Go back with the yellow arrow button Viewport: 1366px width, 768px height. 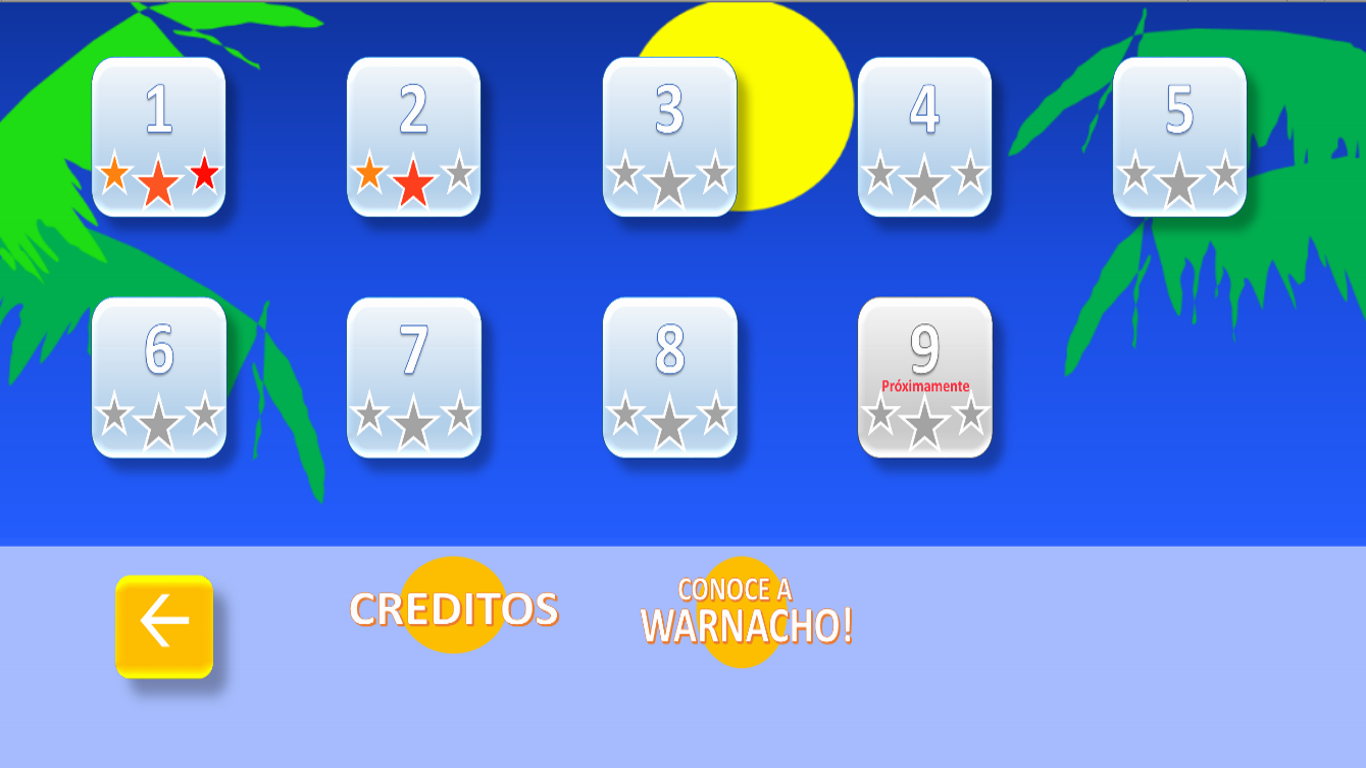point(164,626)
